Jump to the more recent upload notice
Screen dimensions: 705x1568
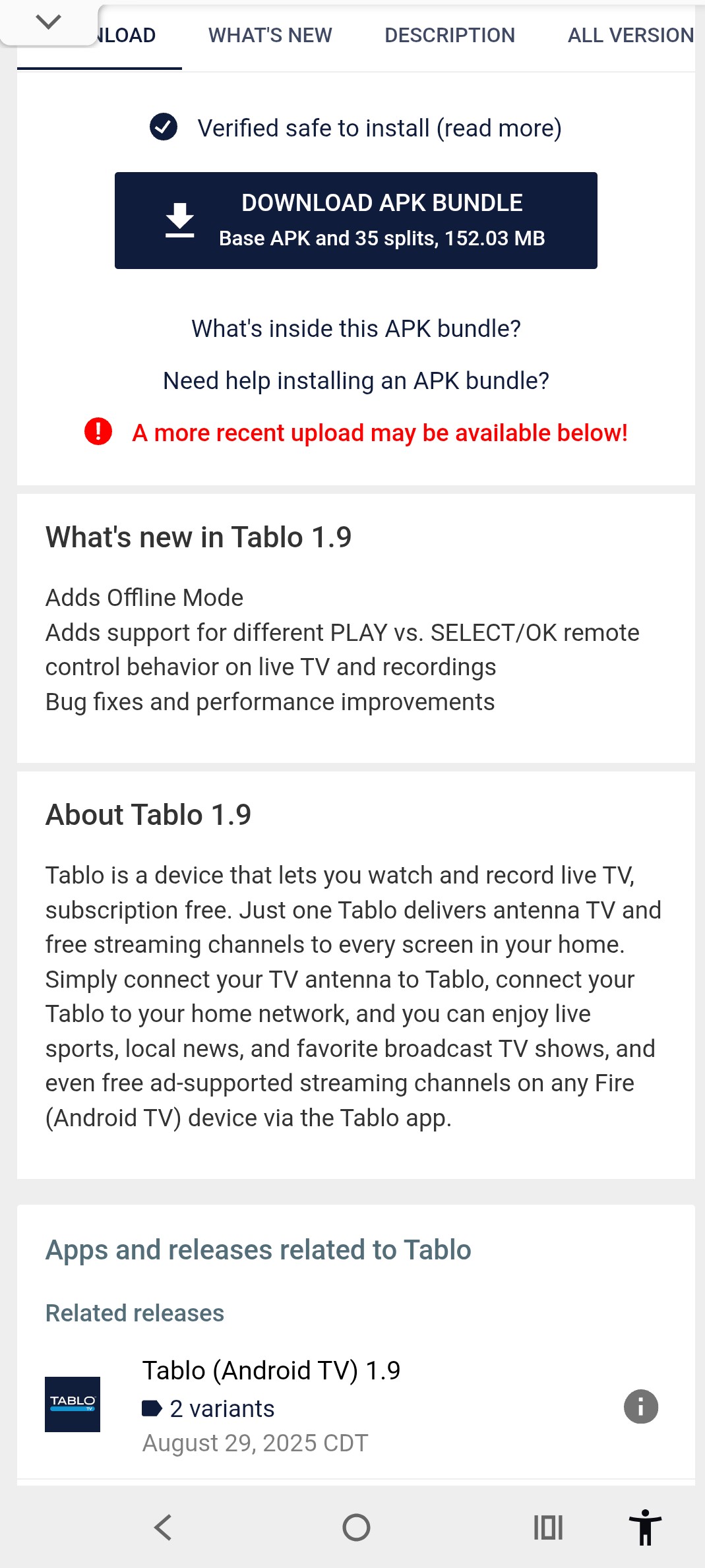[379, 433]
